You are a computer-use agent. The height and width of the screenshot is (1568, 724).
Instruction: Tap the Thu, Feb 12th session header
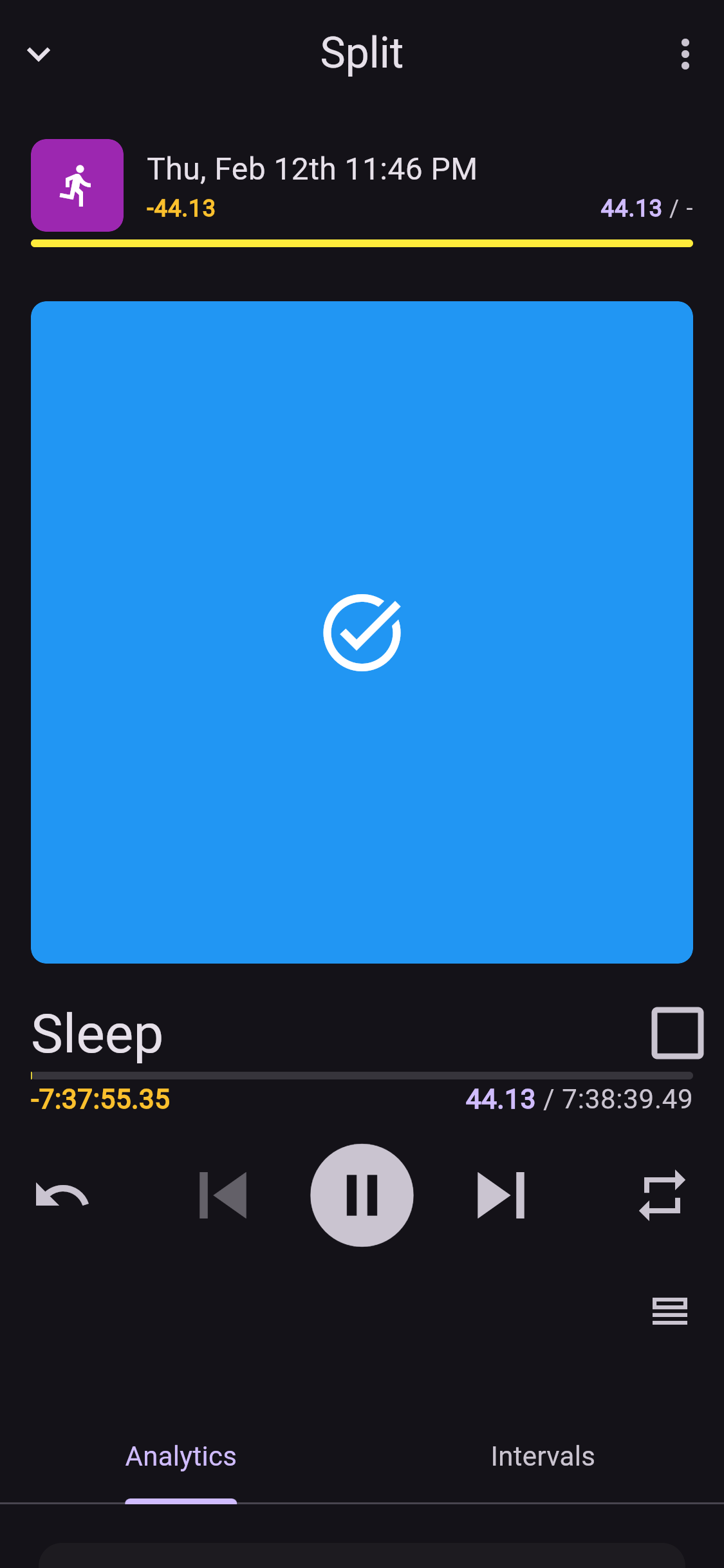(312, 167)
